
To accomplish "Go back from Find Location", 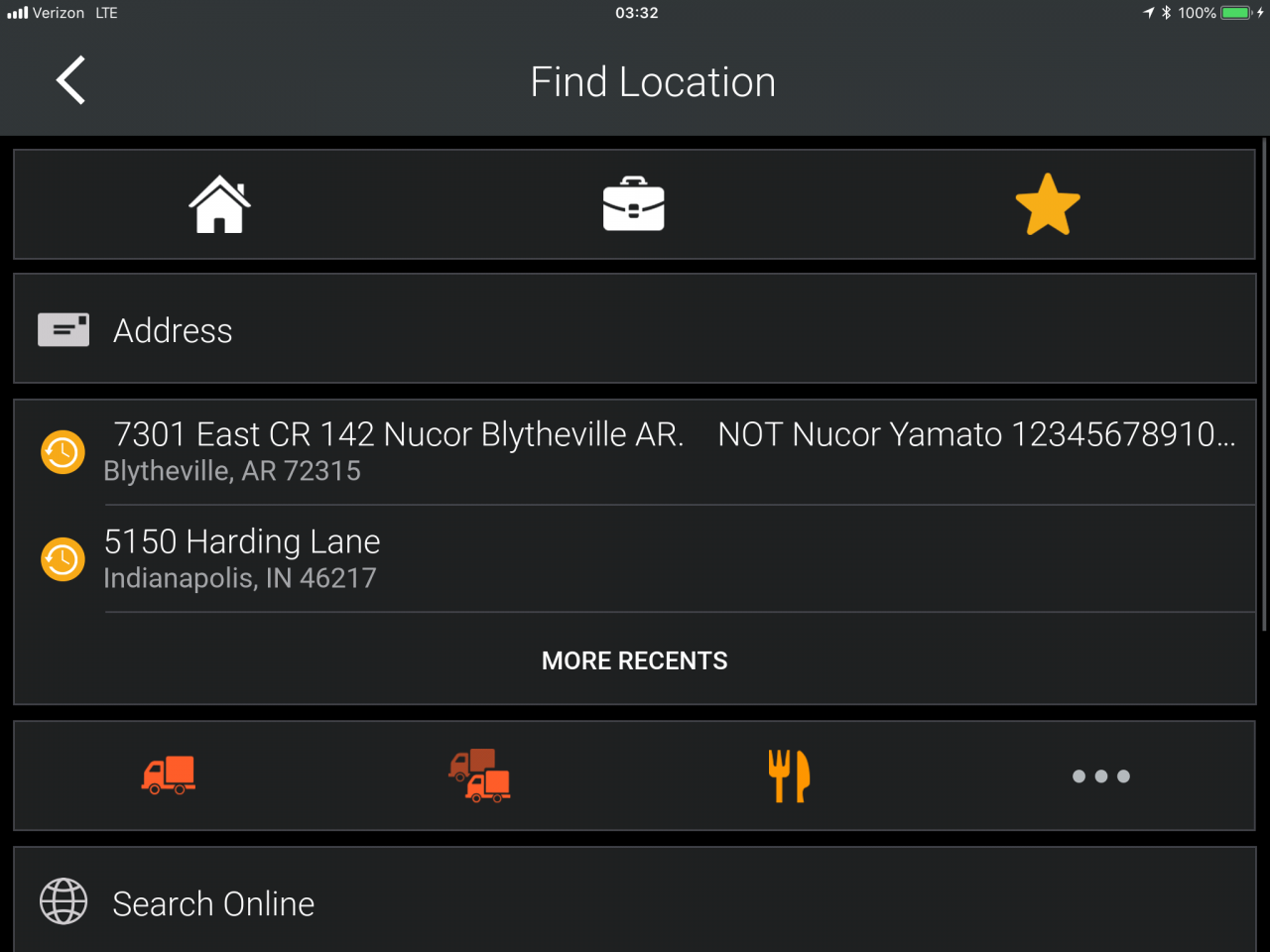I will [70, 80].
